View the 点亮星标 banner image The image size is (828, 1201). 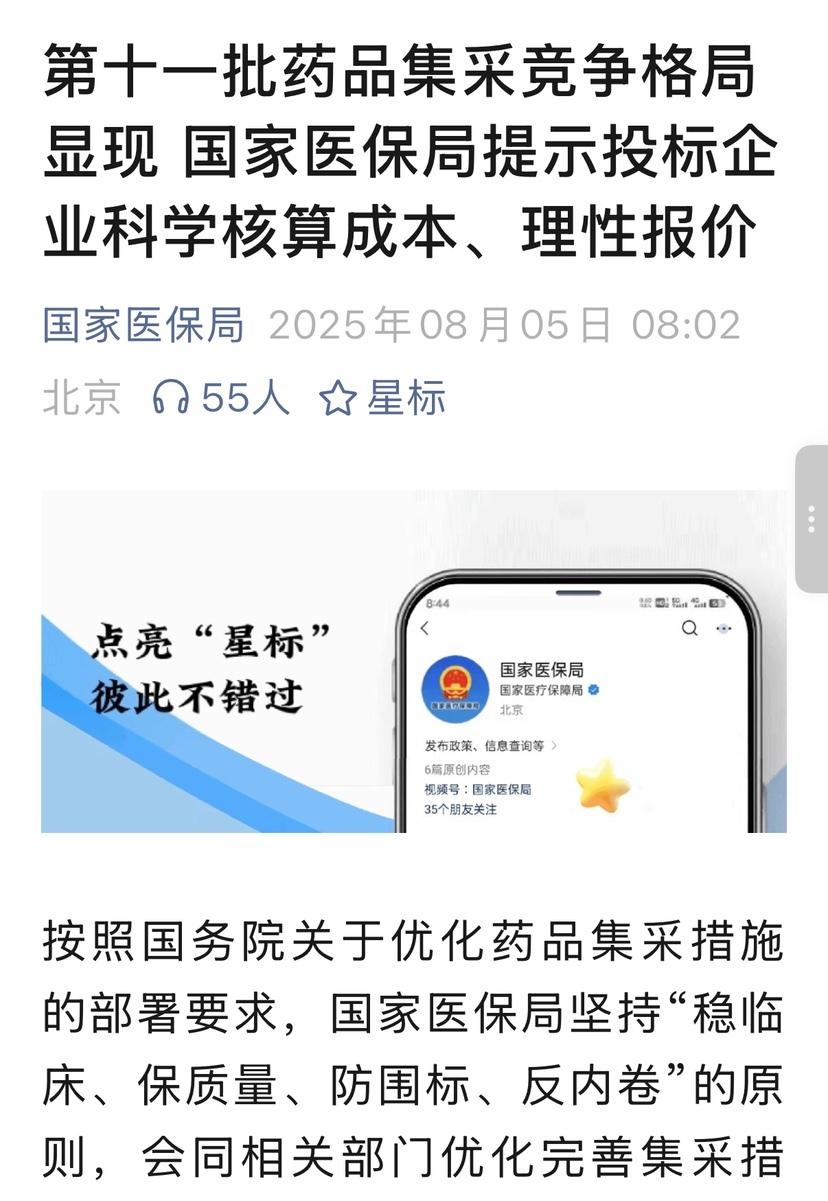tap(413, 661)
